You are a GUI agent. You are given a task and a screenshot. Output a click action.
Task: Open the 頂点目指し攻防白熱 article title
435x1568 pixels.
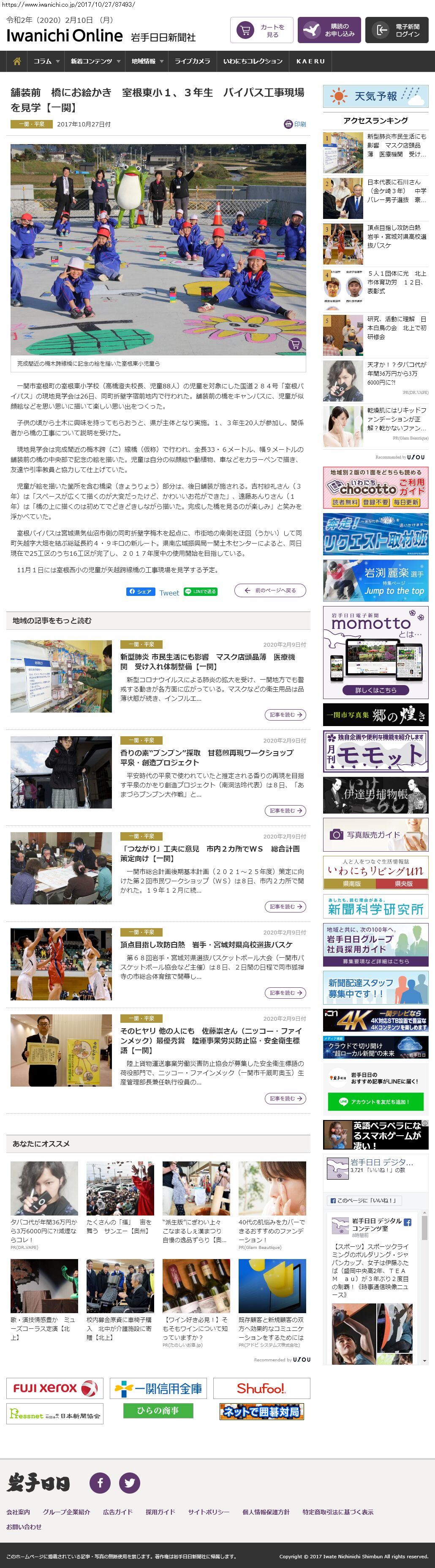206,944
